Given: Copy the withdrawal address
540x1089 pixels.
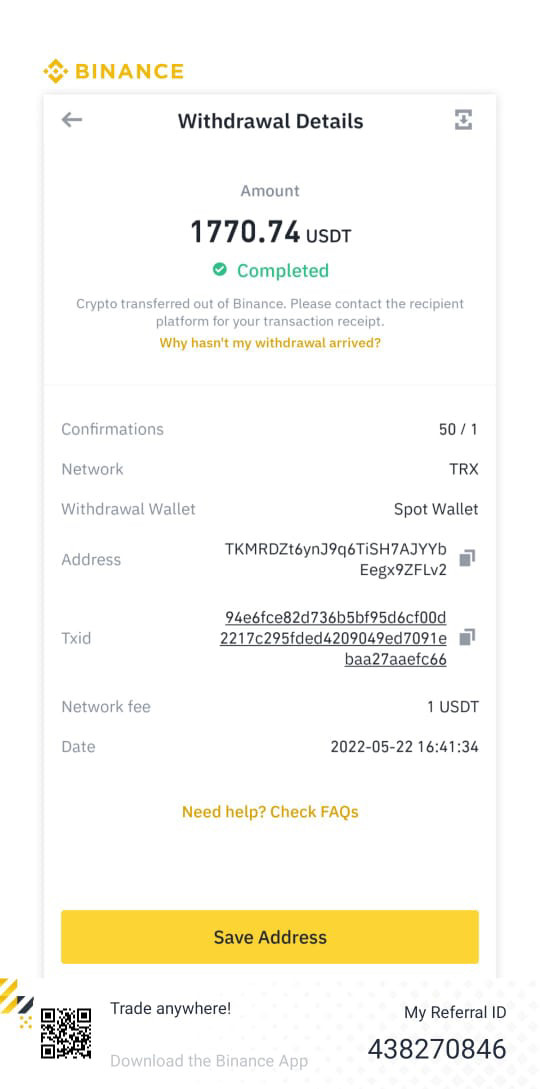Looking at the screenshot, I should pyautogui.click(x=467, y=558).
